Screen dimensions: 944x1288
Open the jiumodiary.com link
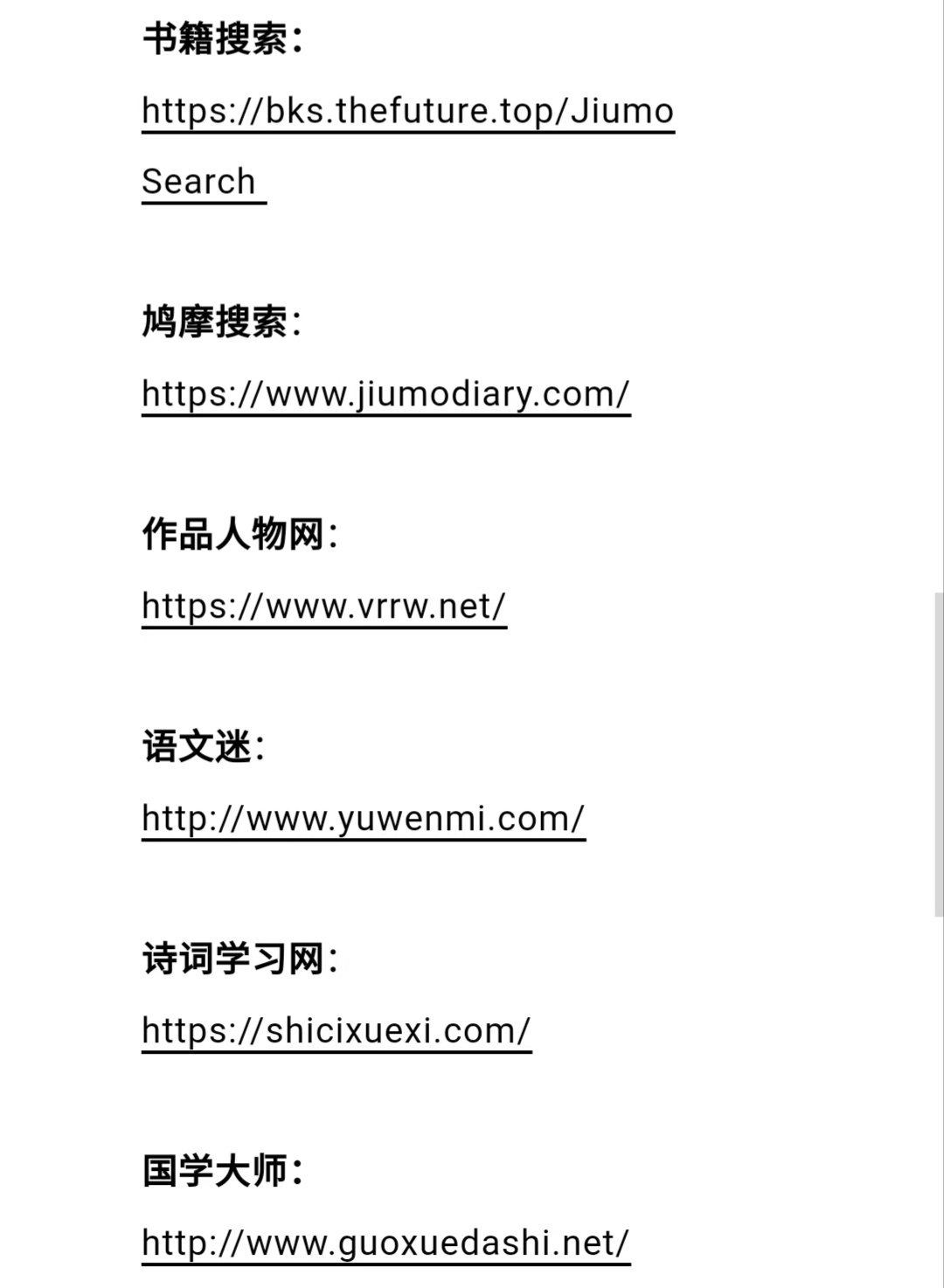385,394
